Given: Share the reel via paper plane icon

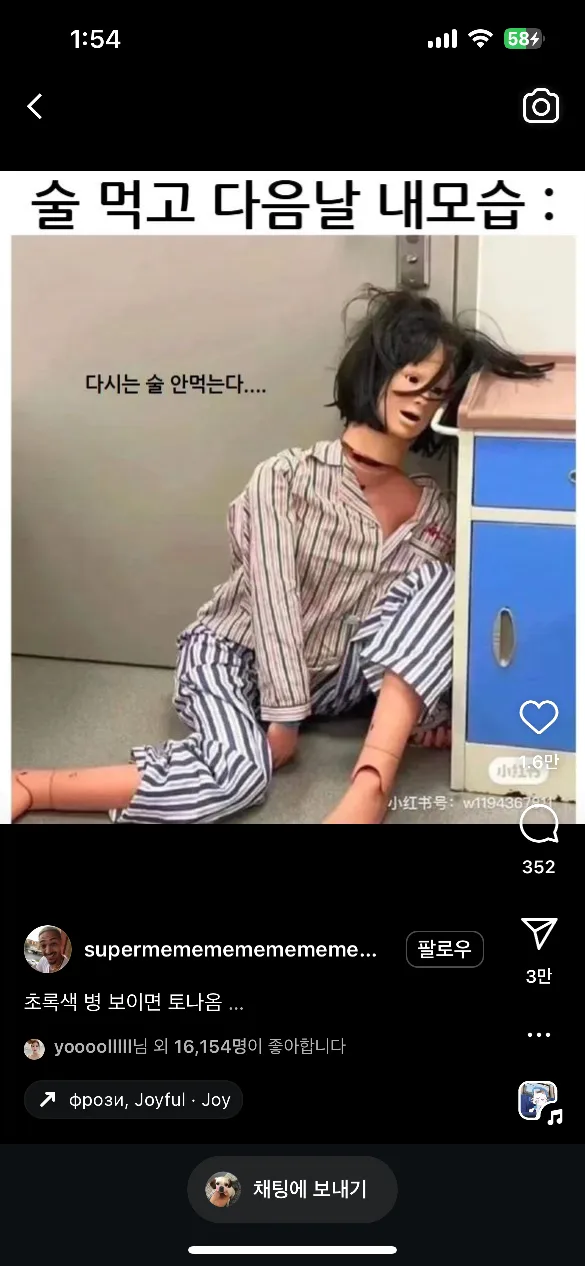Looking at the screenshot, I should point(539,934).
